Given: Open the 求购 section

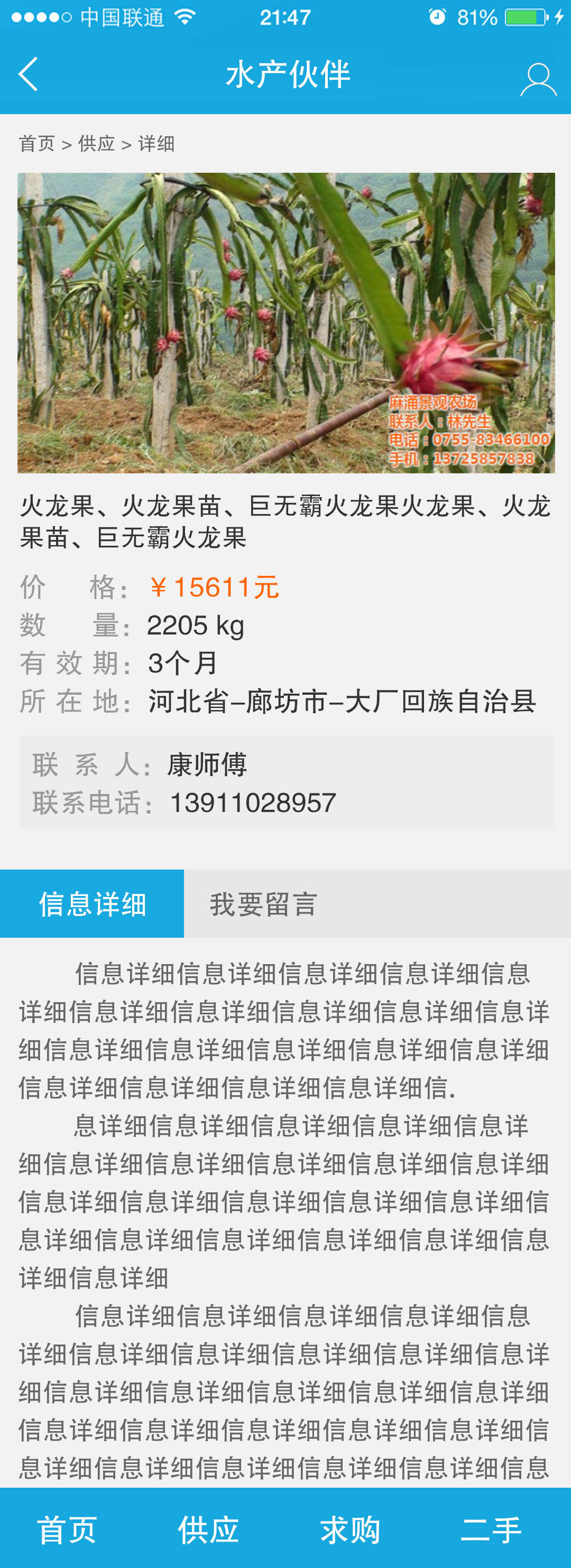Looking at the screenshot, I should coord(351,1529).
